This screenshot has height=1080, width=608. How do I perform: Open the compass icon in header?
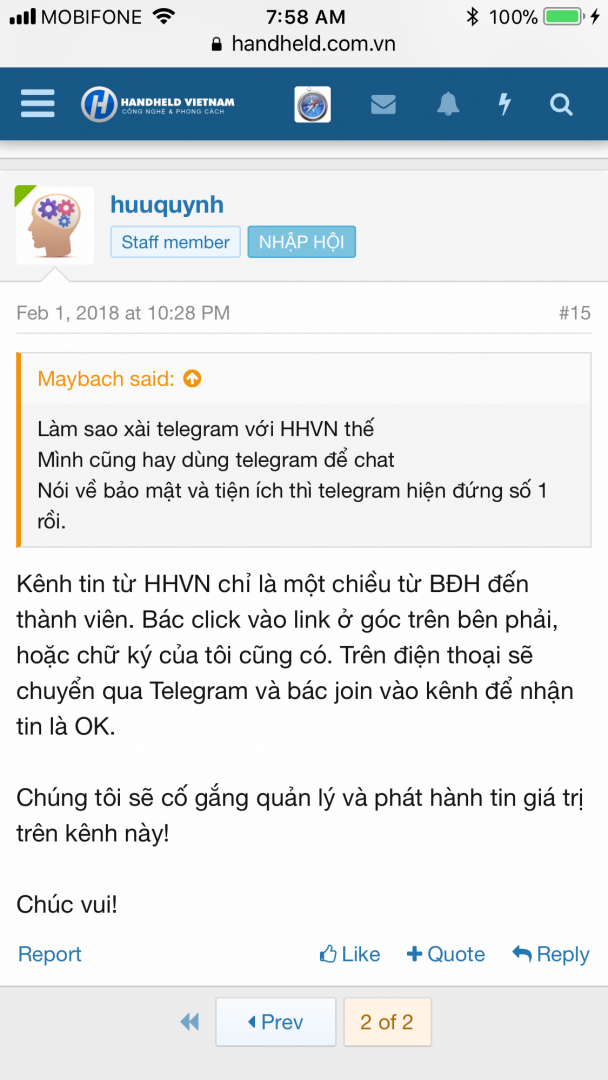pyautogui.click(x=312, y=104)
